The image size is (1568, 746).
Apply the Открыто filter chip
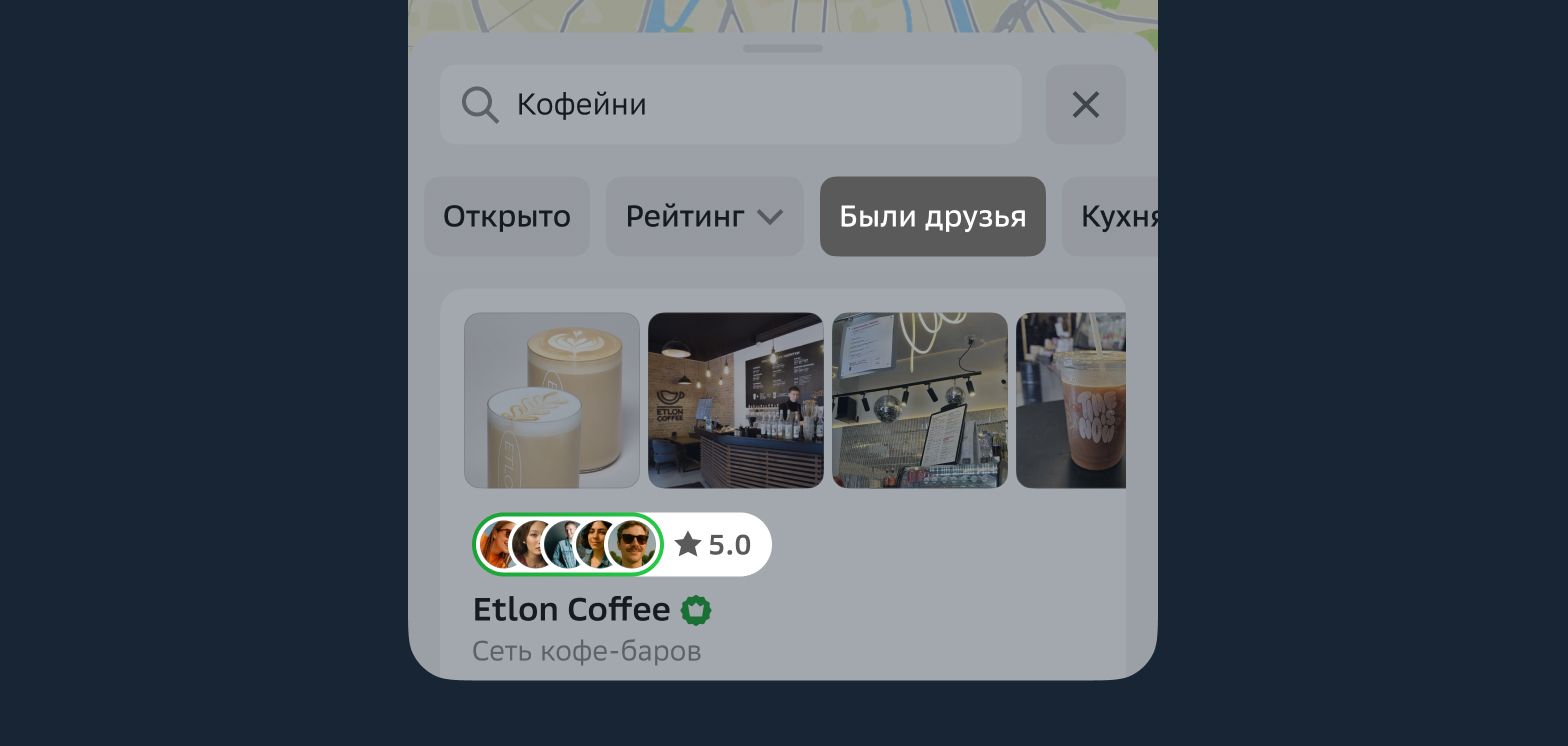click(507, 216)
